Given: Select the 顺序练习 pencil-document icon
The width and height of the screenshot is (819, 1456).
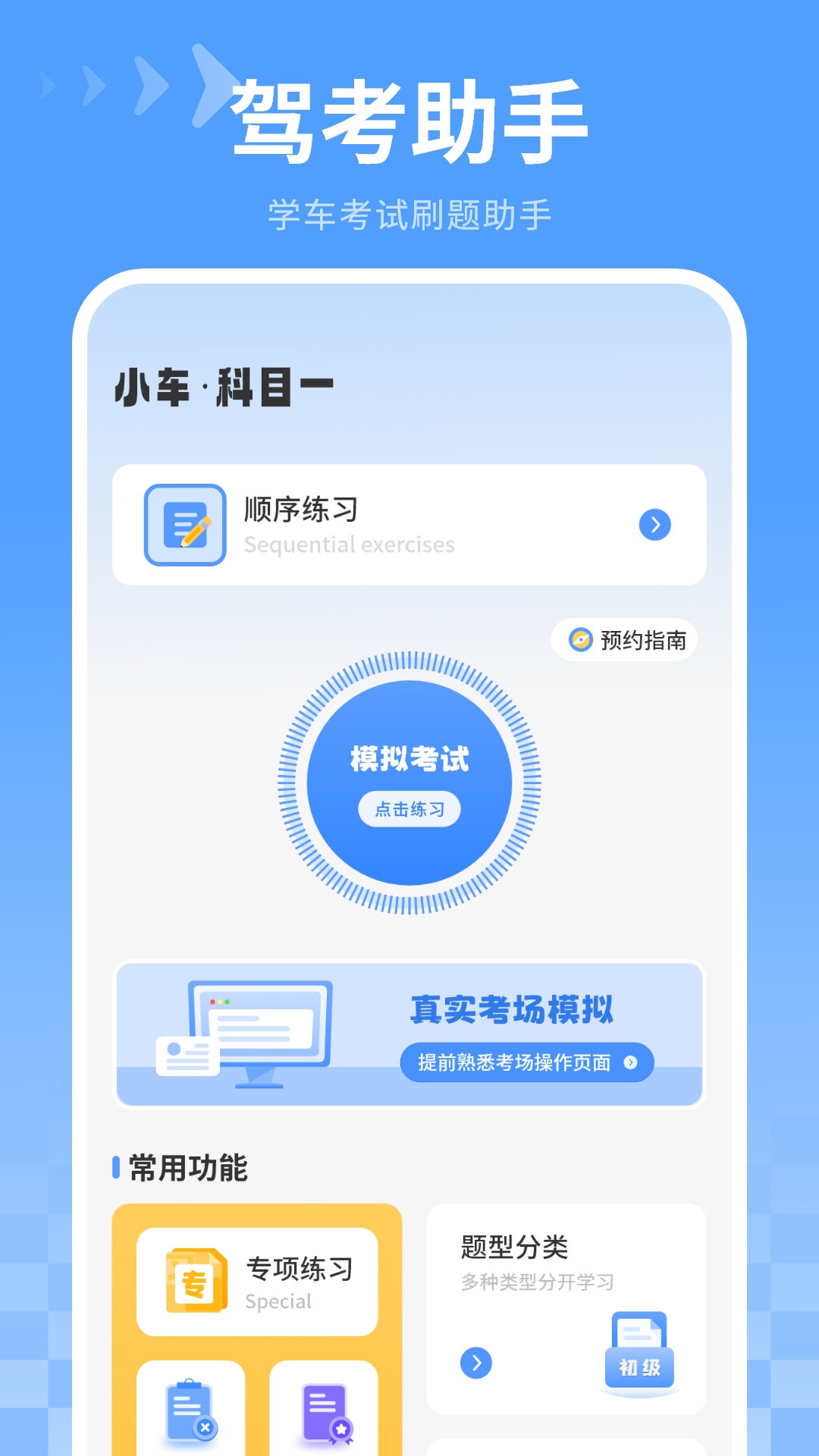Looking at the screenshot, I should (x=187, y=525).
